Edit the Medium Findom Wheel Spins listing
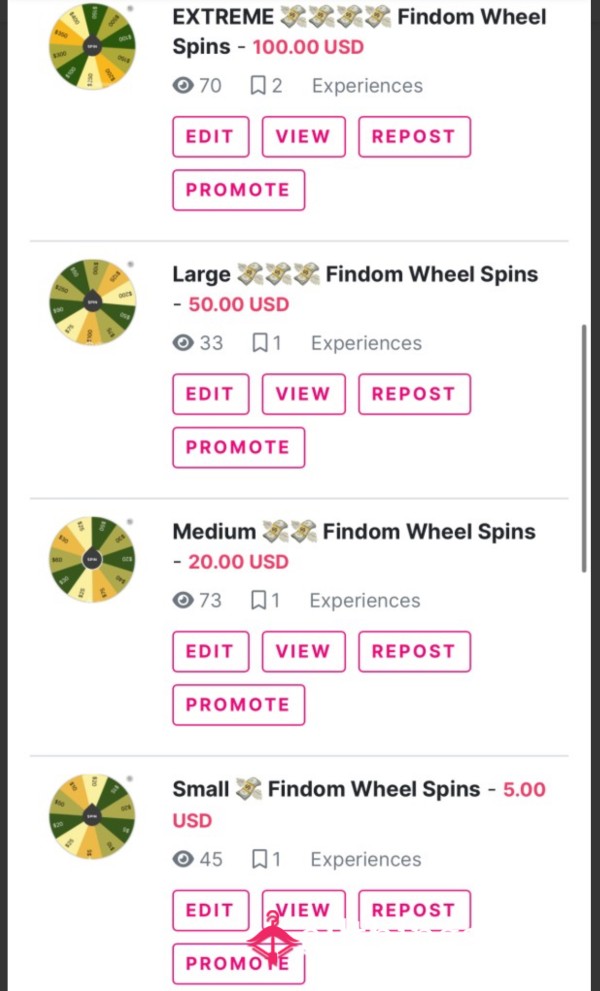The image size is (600, 991). [x=211, y=651]
